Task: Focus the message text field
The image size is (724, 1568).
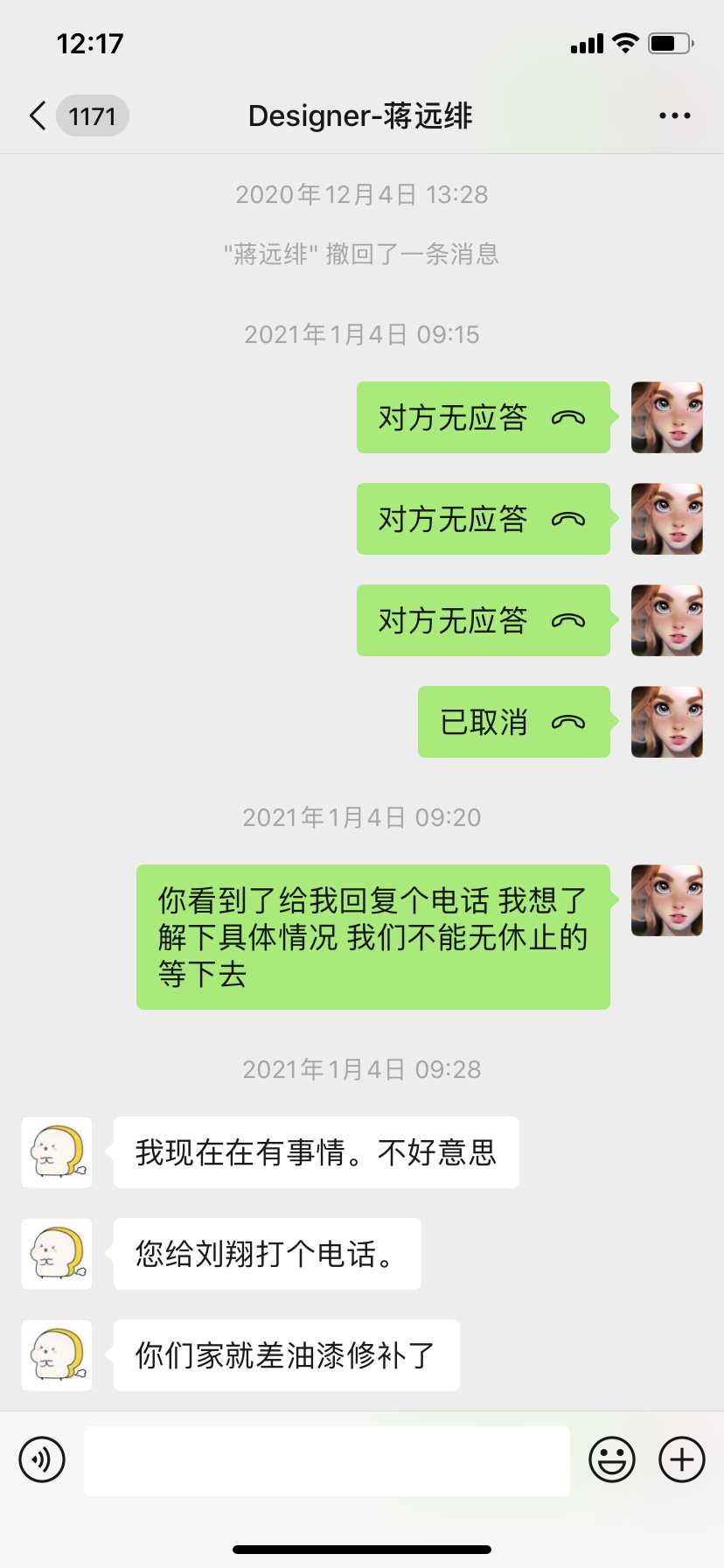Action: tap(326, 1460)
